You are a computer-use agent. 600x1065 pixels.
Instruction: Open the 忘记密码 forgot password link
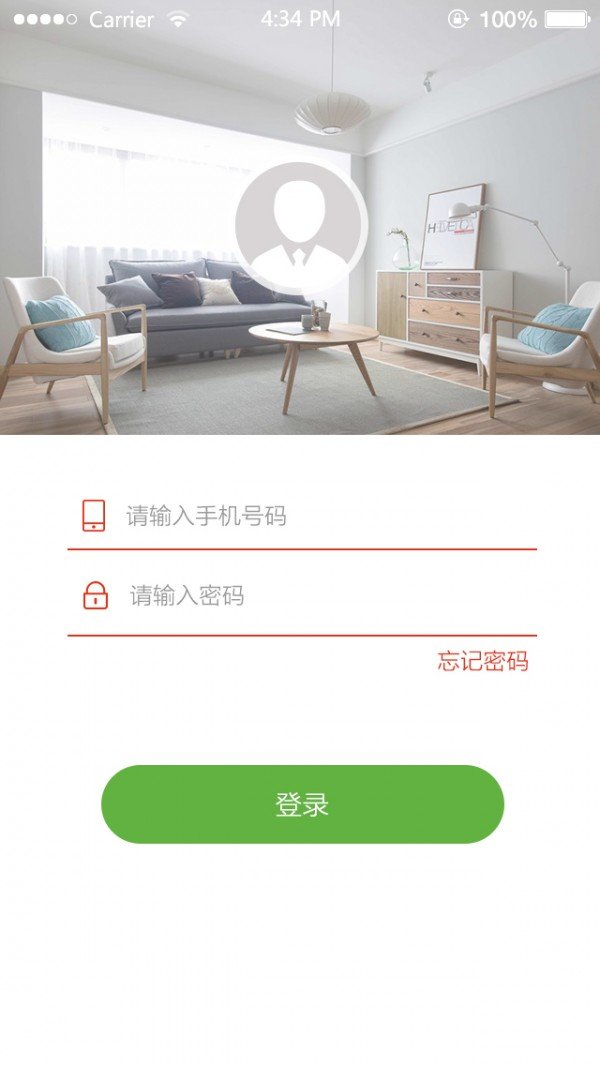pos(482,661)
